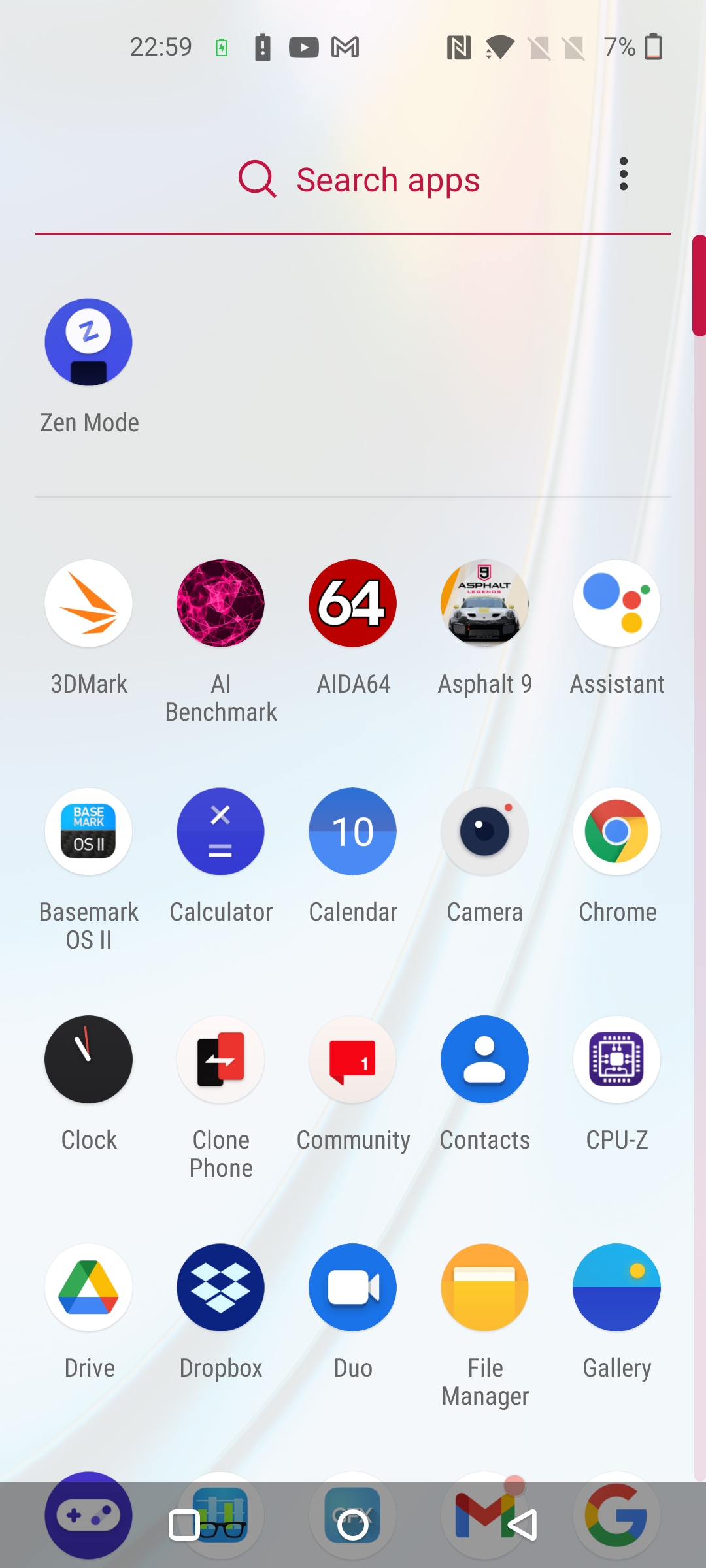Go to the home screen

(353, 1526)
